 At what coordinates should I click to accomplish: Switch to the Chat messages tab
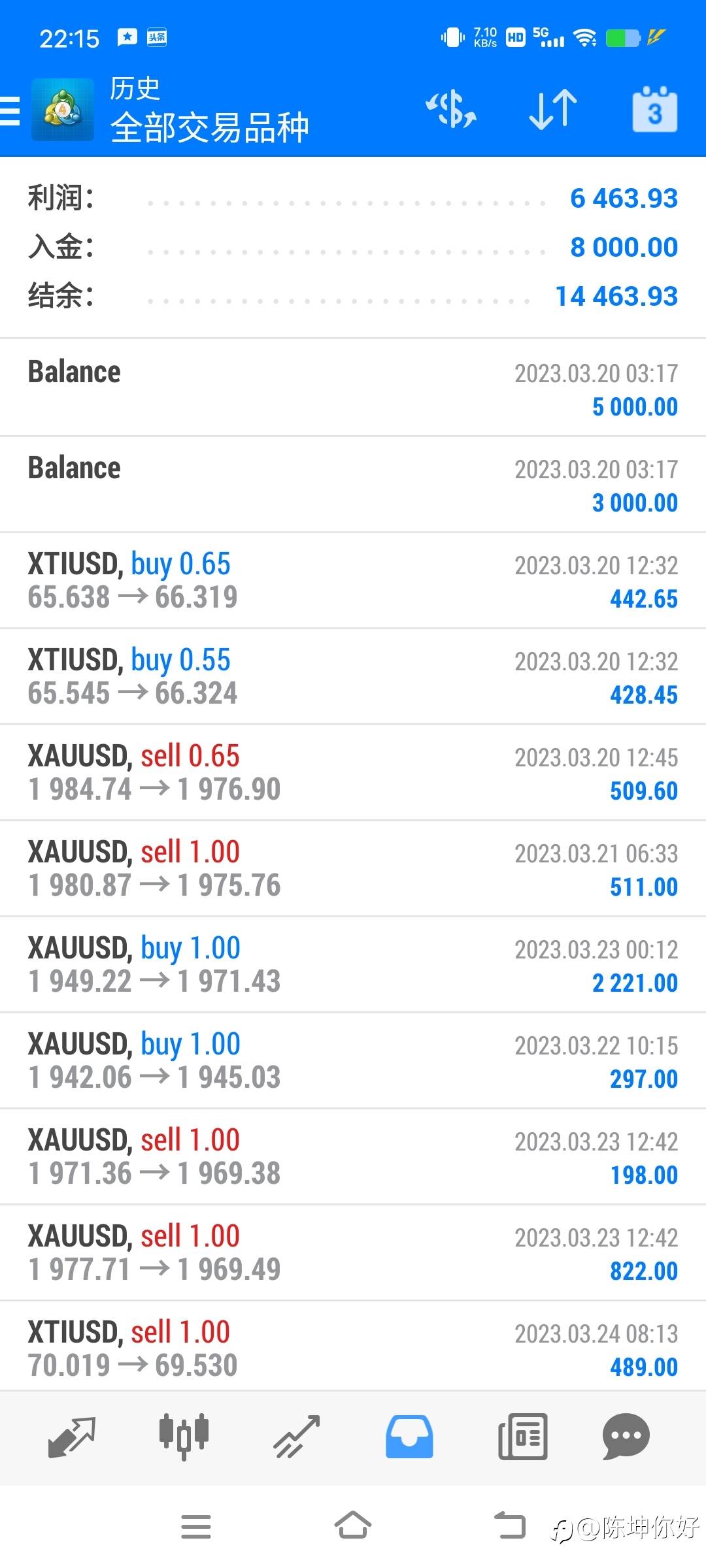626,1437
